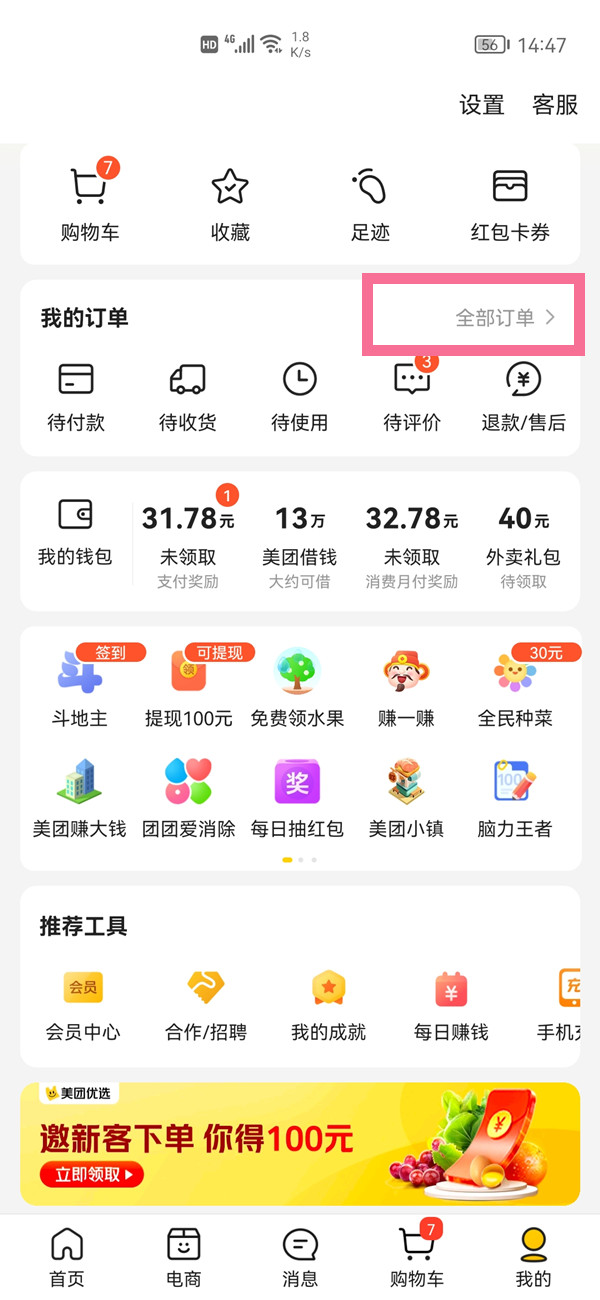The width and height of the screenshot is (600, 1300).
Task: Open 设置 settings
Action: click(481, 105)
